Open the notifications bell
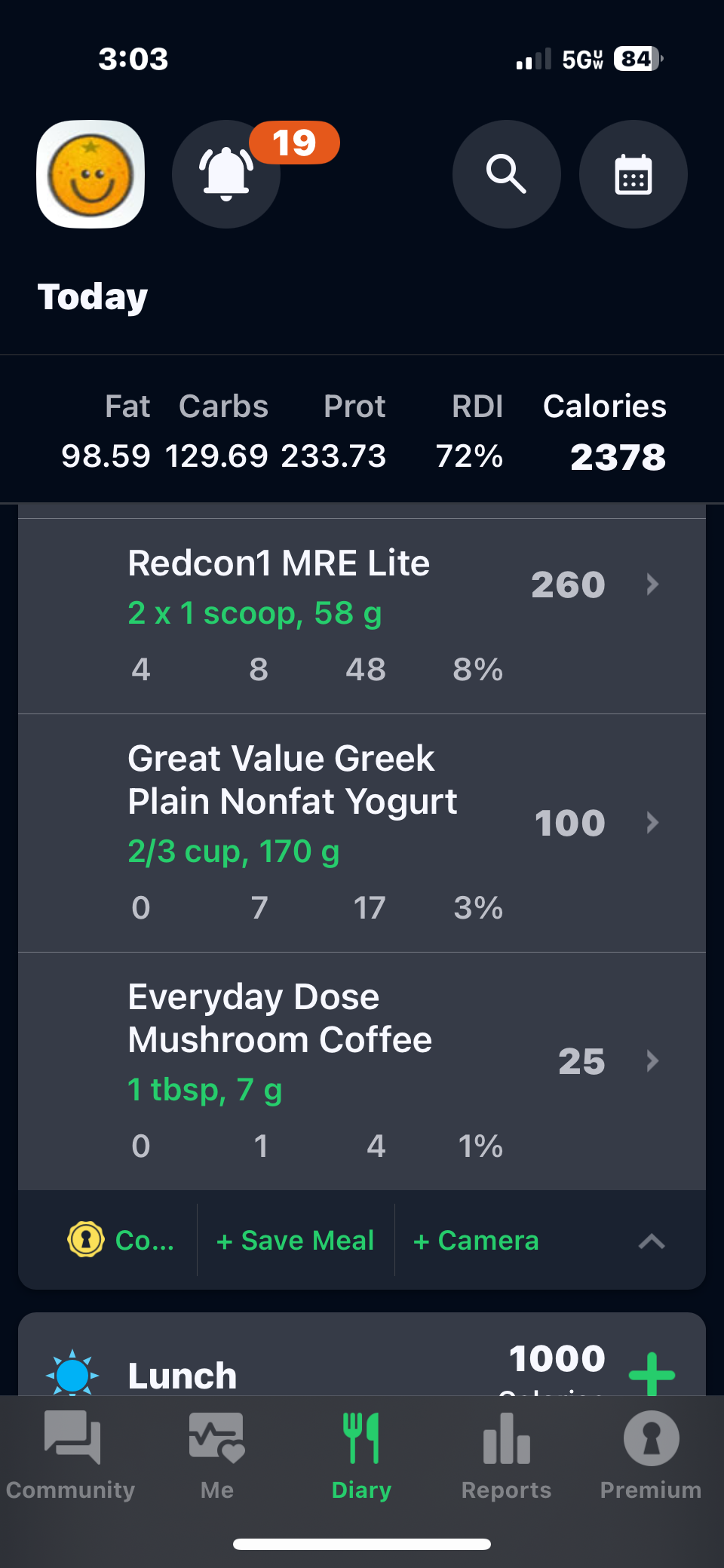 [x=226, y=174]
